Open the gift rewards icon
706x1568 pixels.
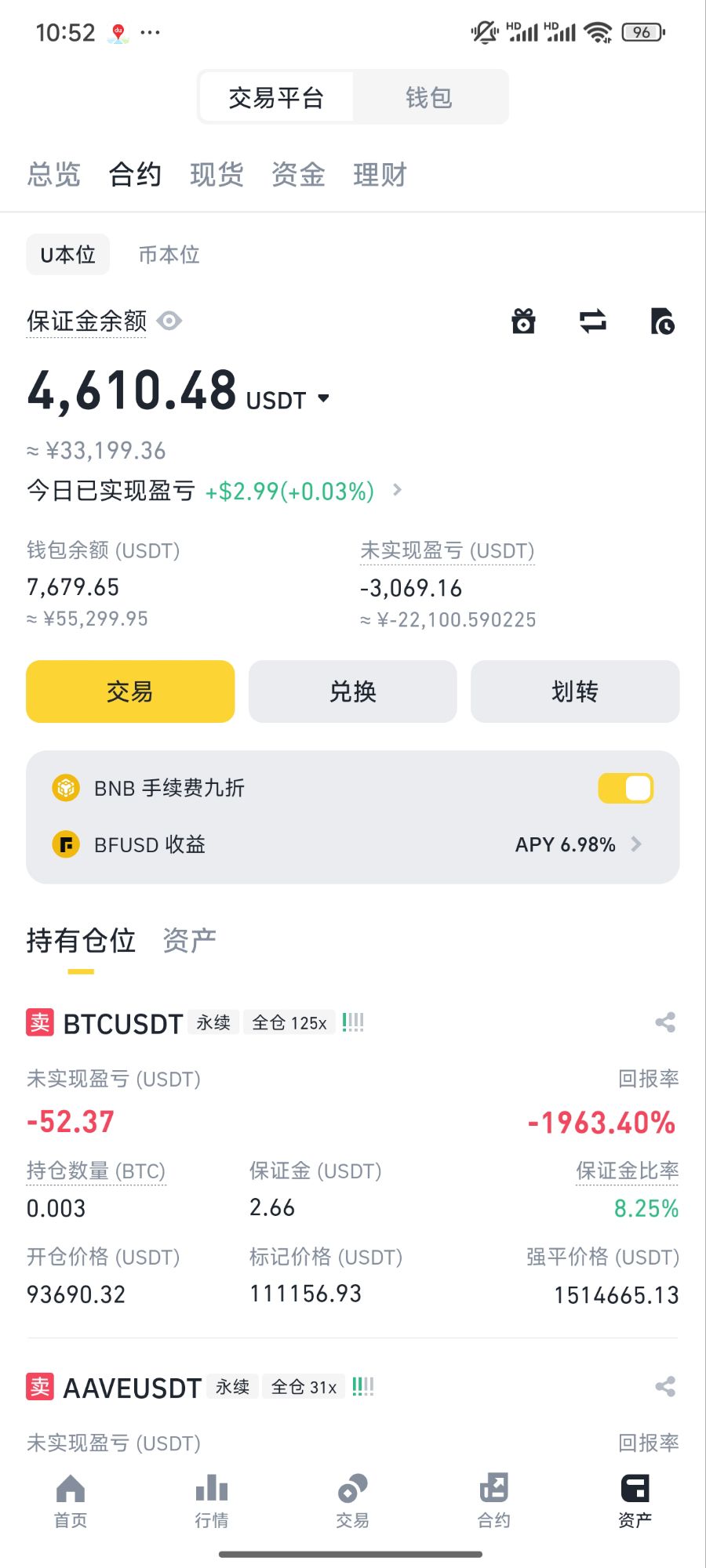523,321
